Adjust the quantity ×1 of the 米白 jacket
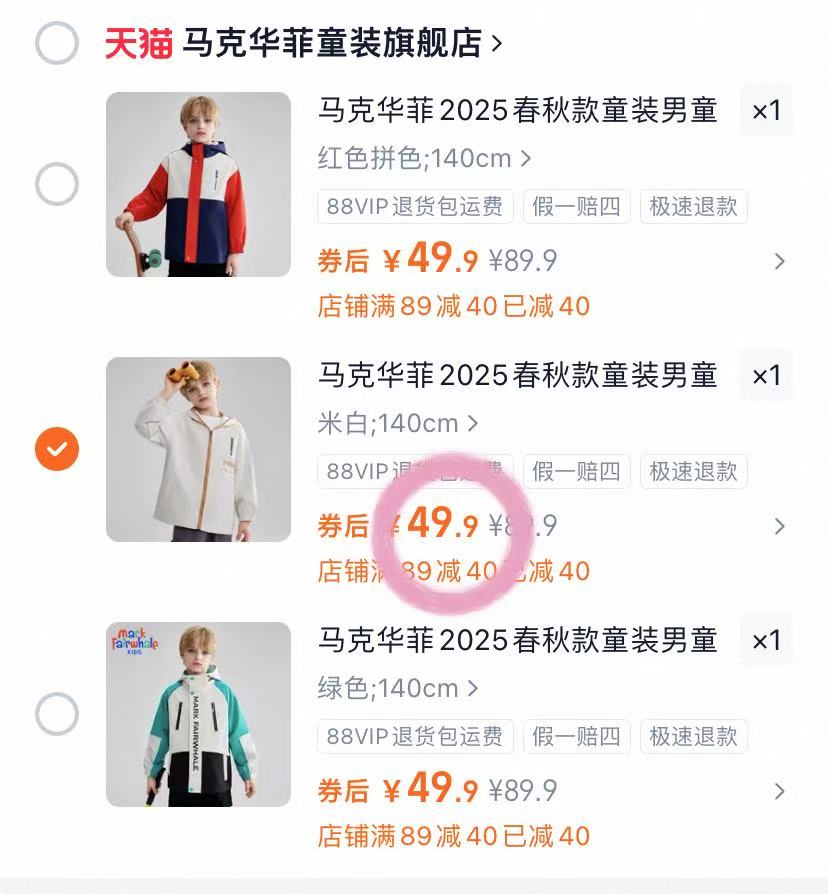828x894 pixels. click(x=766, y=376)
